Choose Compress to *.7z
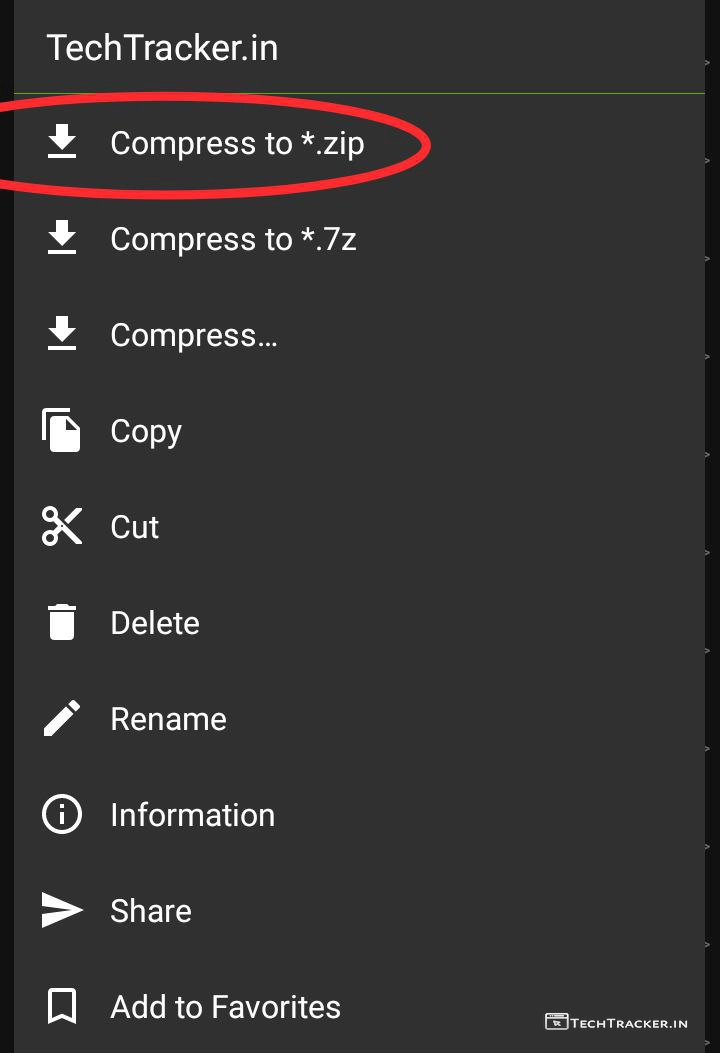Viewport: 720px width, 1053px height. tap(232, 239)
